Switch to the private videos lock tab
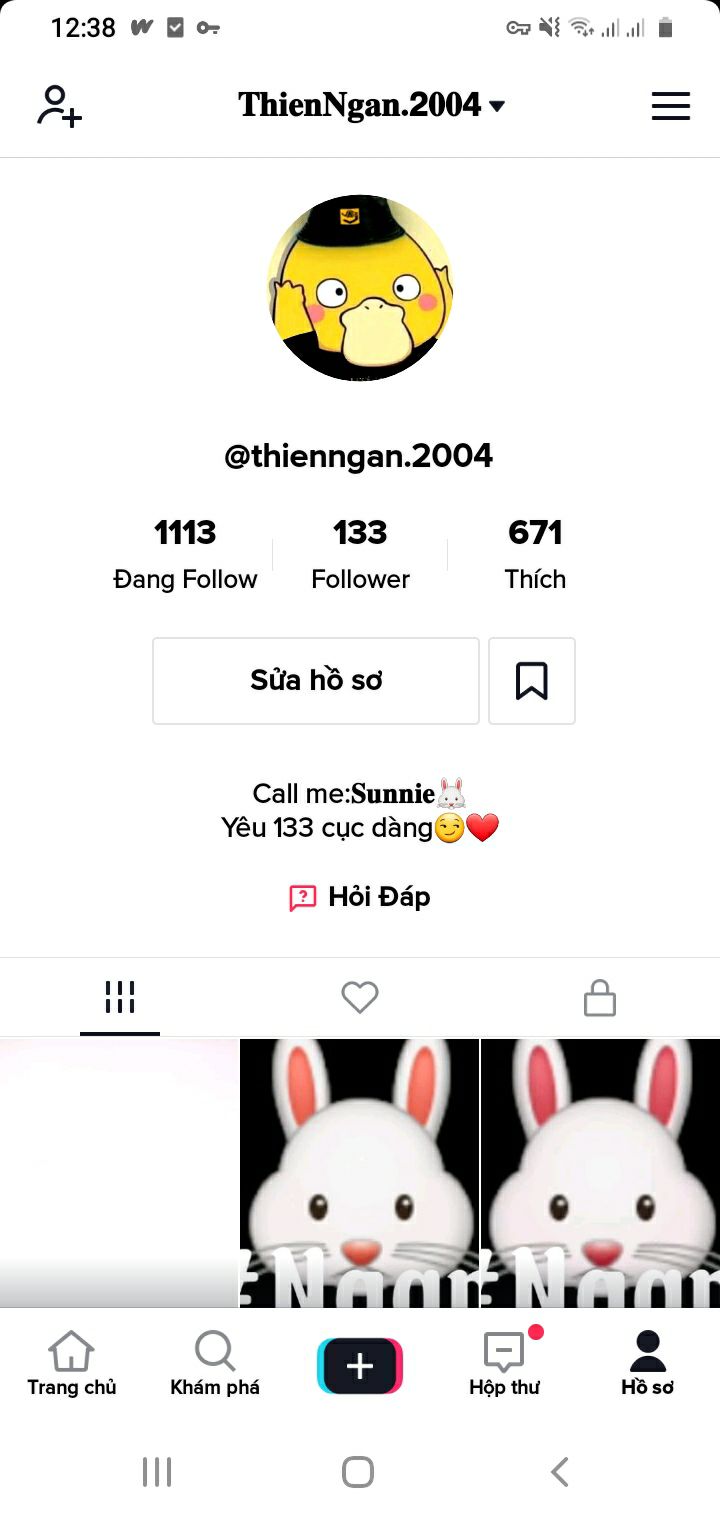The height and width of the screenshot is (1520, 720). point(599,997)
